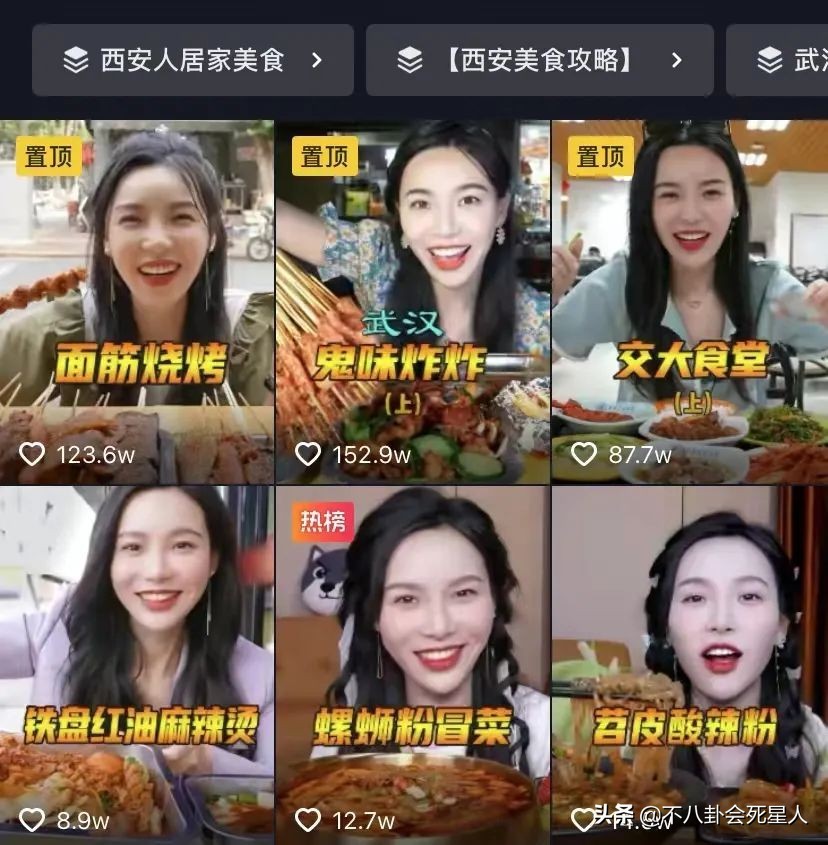Play the 苕皮酸辣粉 video
The image size is (828, 845).
point(690,665)
